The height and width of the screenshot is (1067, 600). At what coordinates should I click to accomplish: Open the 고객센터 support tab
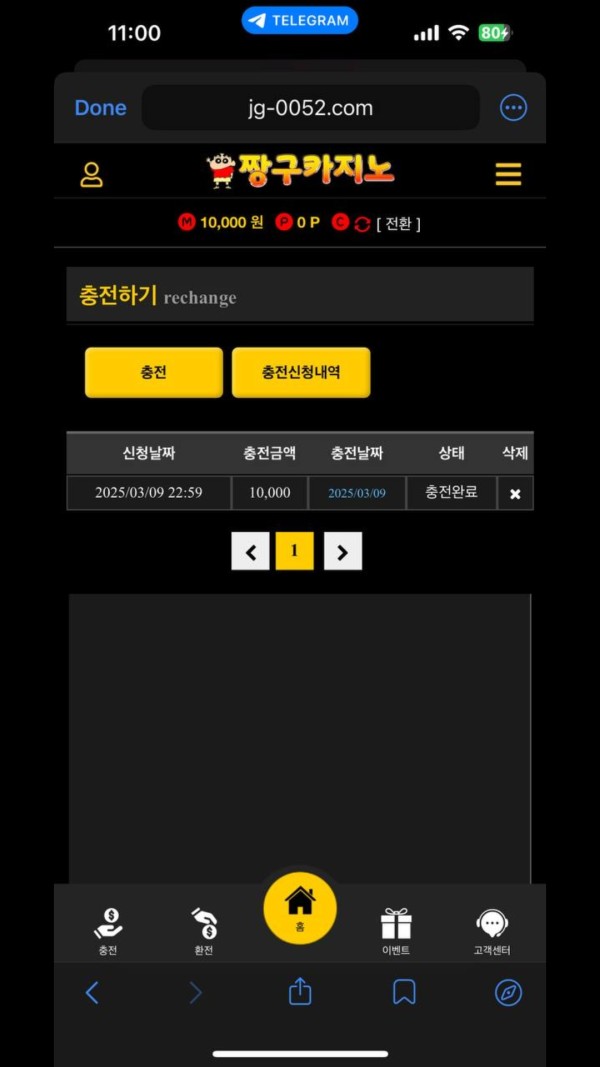pos(492,930)
